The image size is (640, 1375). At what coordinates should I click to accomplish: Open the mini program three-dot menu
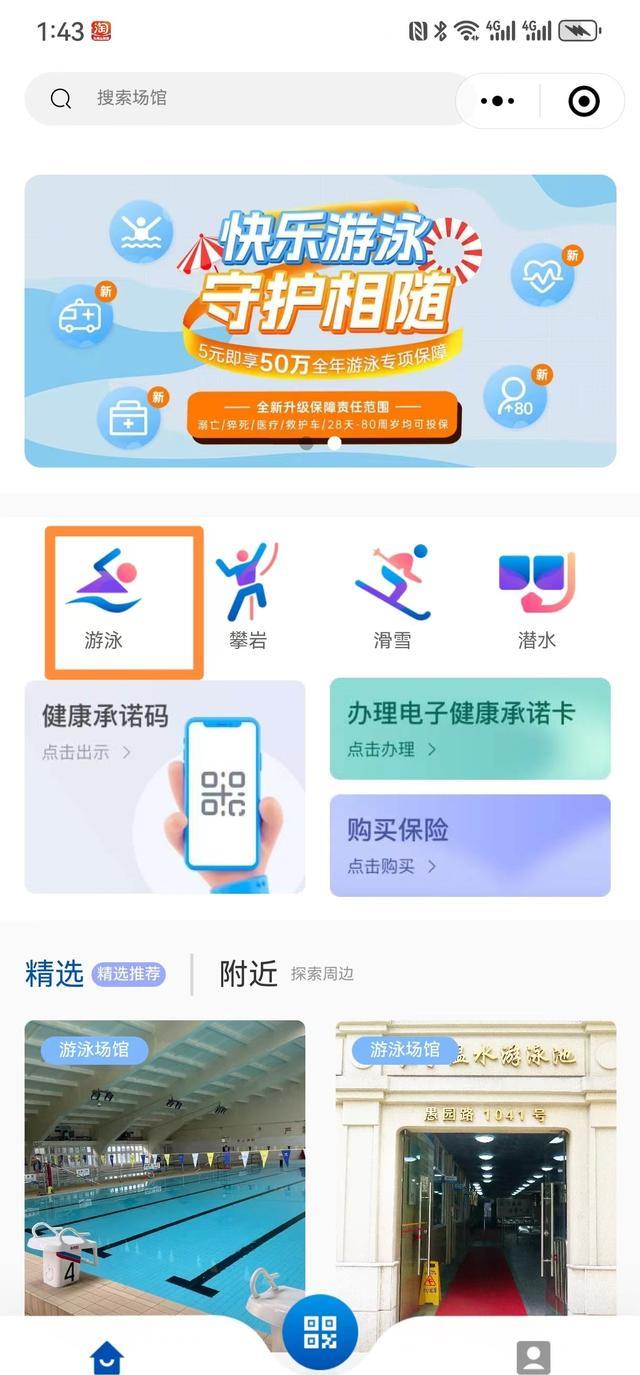coord(497,101)
